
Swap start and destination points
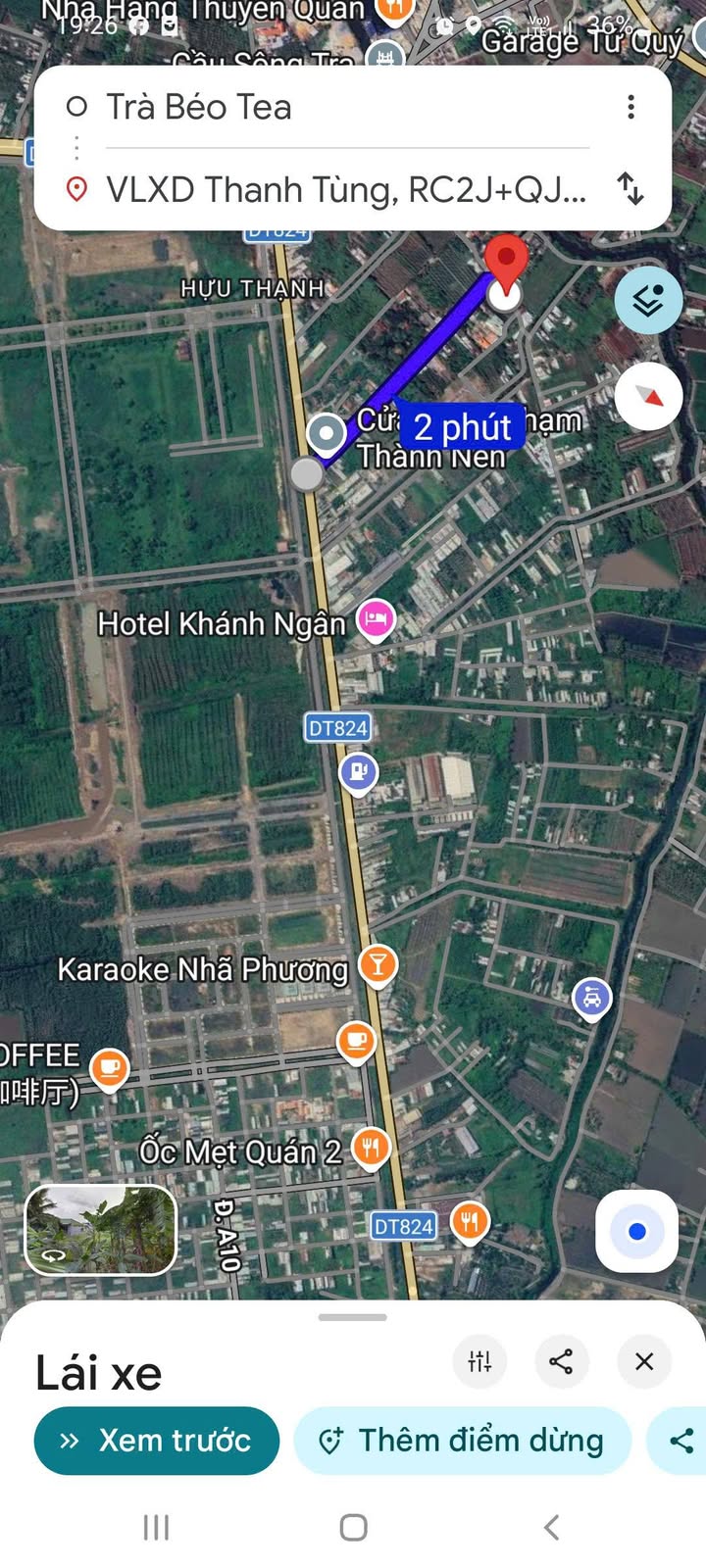pos(630,188)
